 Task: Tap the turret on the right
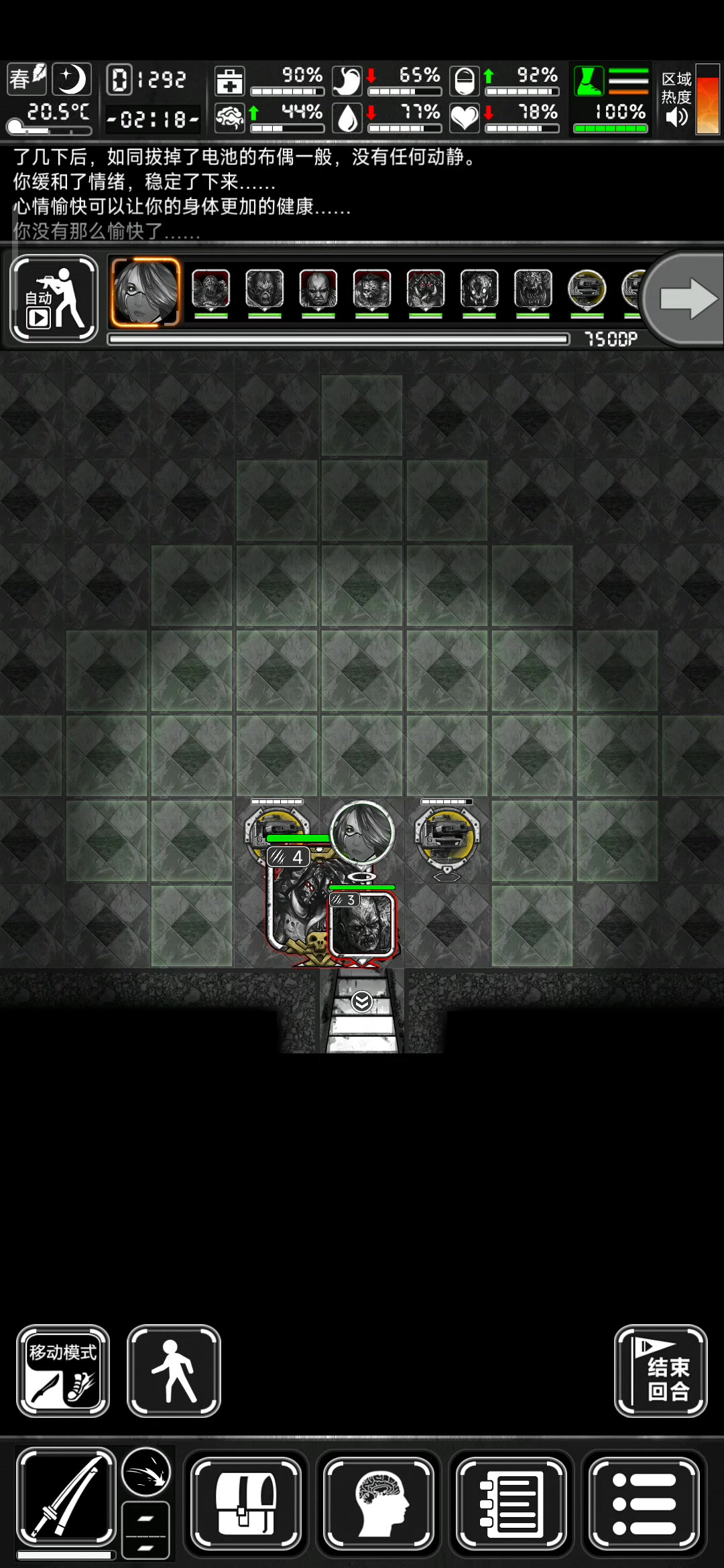[447, 838]
